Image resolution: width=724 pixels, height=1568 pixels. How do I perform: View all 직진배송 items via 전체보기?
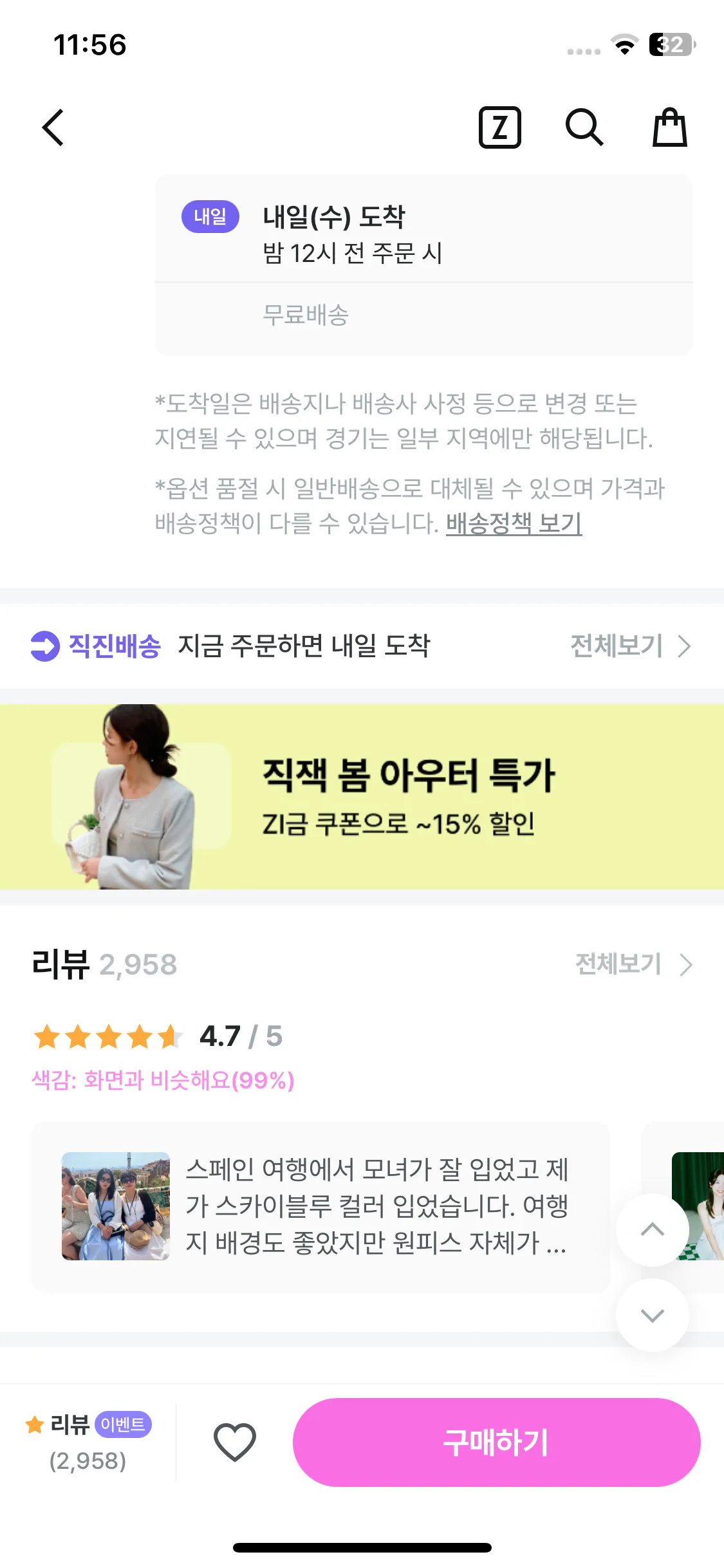click(629, 646)
